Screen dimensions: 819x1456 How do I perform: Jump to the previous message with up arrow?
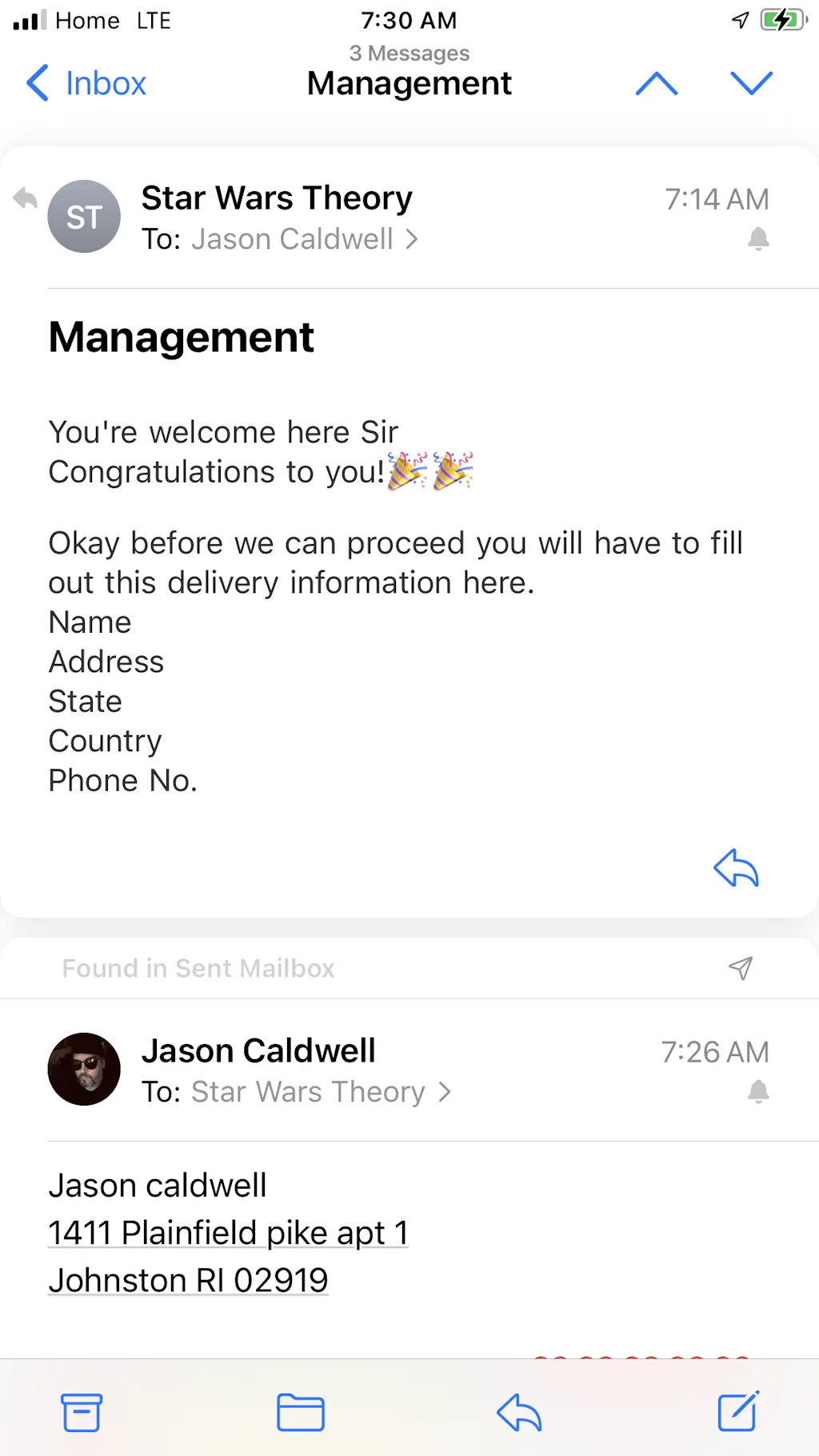click(x=657, y=83)
